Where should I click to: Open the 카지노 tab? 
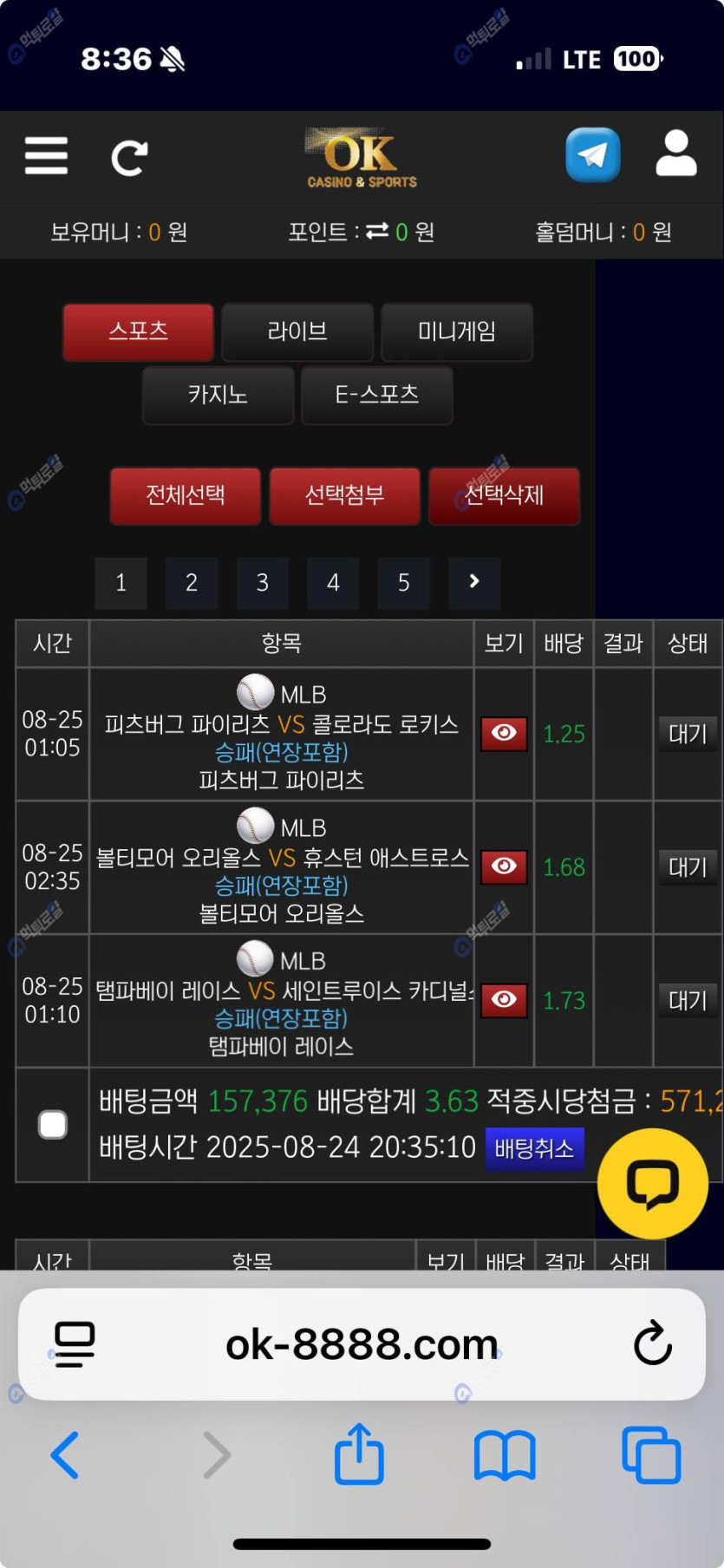click(x=218, y=395)
